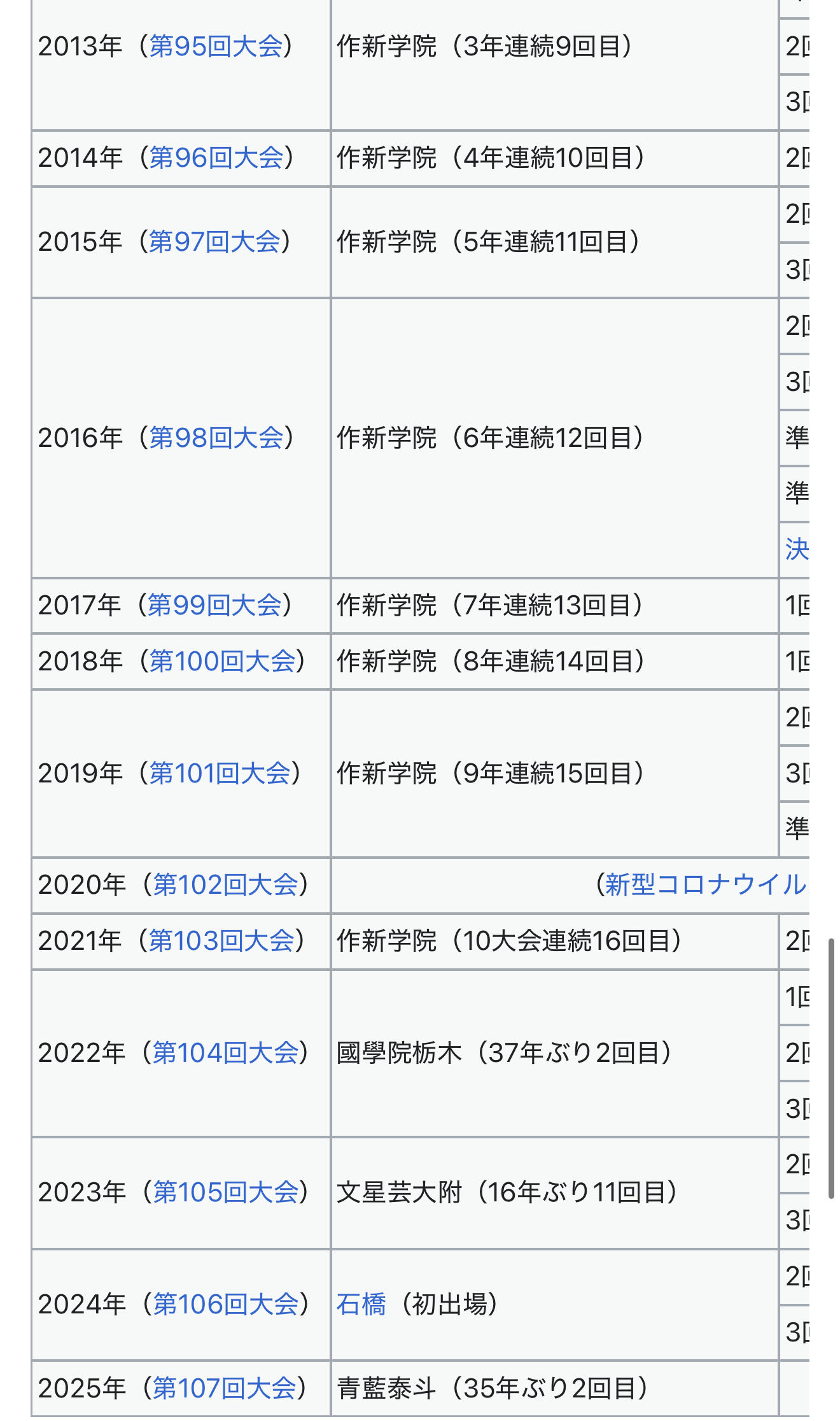Open the 第102回大会 link
Viewport: 840px width, 1421px height.
[225, 885]
